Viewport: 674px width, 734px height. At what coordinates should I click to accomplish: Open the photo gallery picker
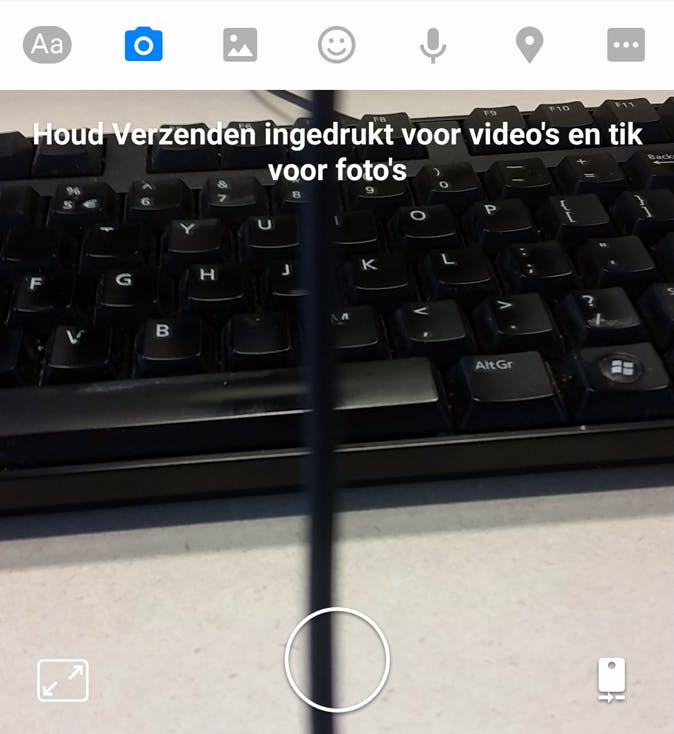tap(240, 45)
